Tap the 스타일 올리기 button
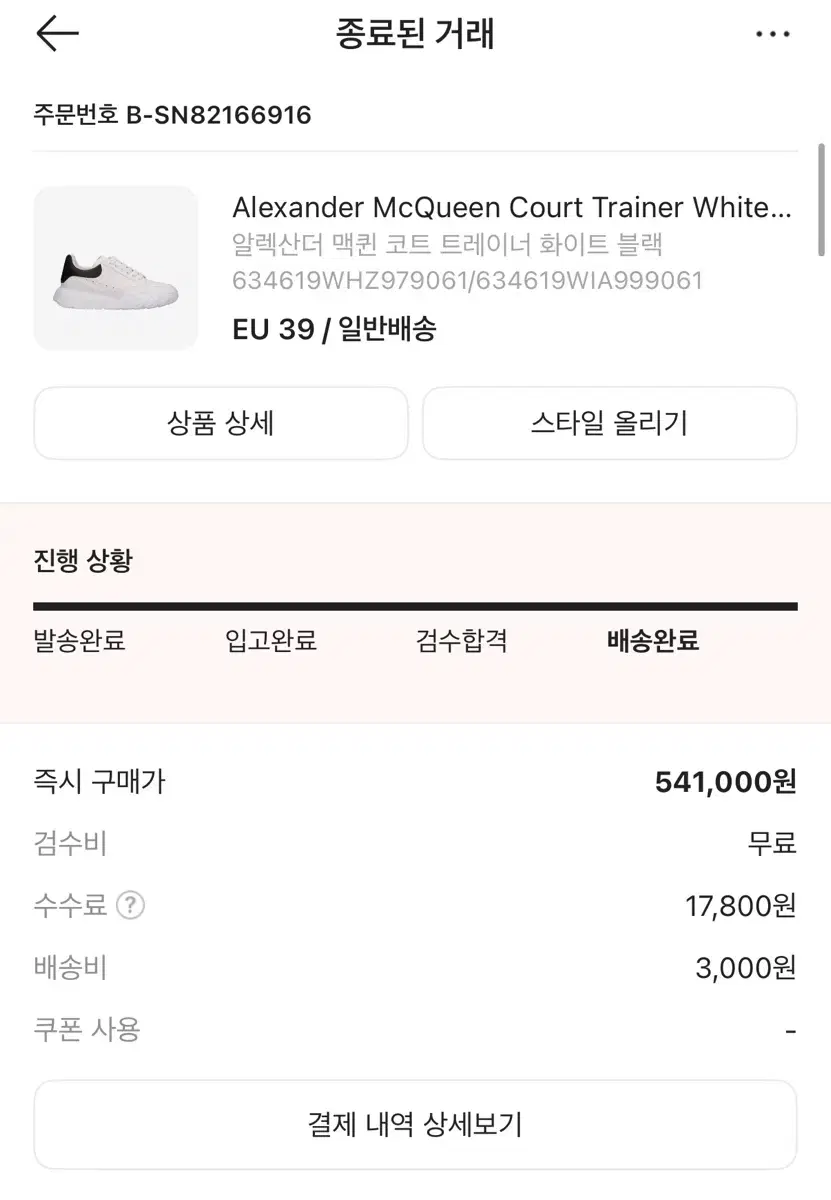The image size is (831, 1200). [x=610, y=423]
